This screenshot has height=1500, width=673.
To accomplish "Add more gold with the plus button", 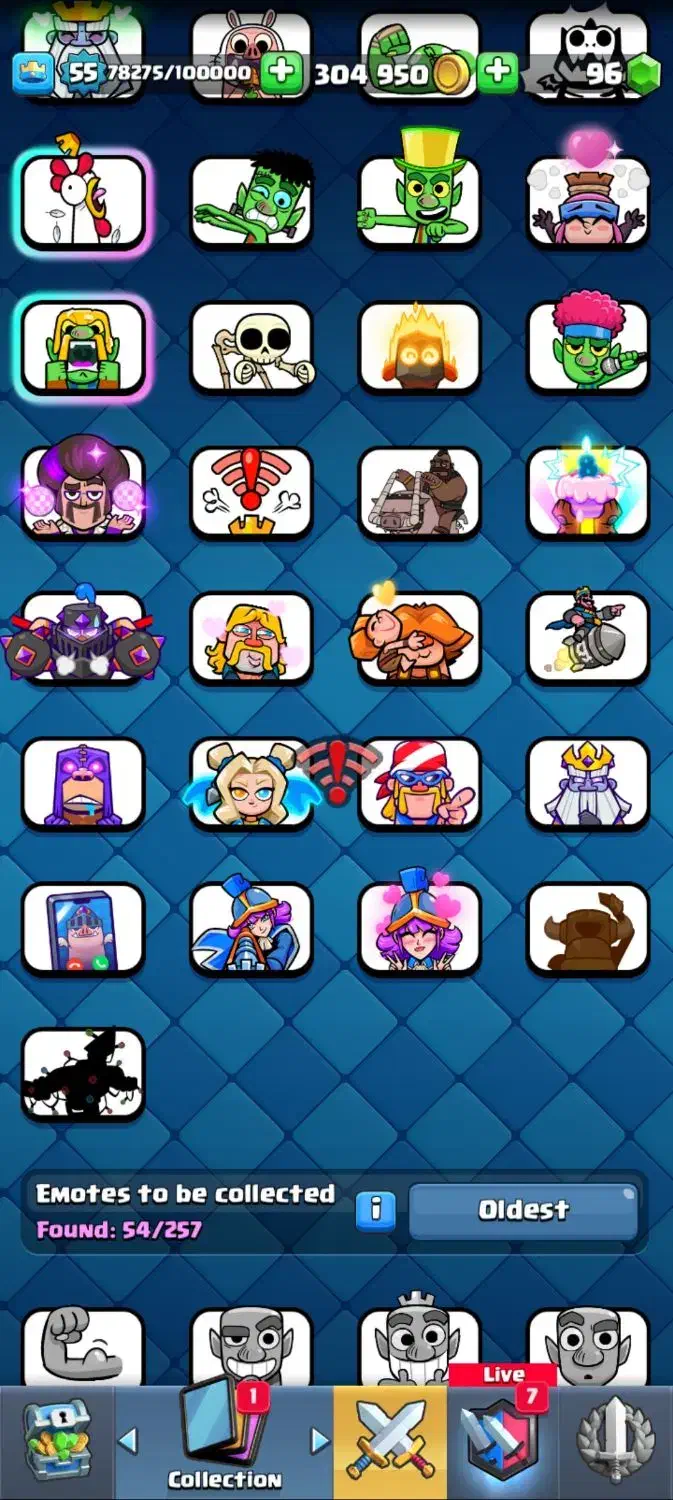I will click(x=496, y=72).
